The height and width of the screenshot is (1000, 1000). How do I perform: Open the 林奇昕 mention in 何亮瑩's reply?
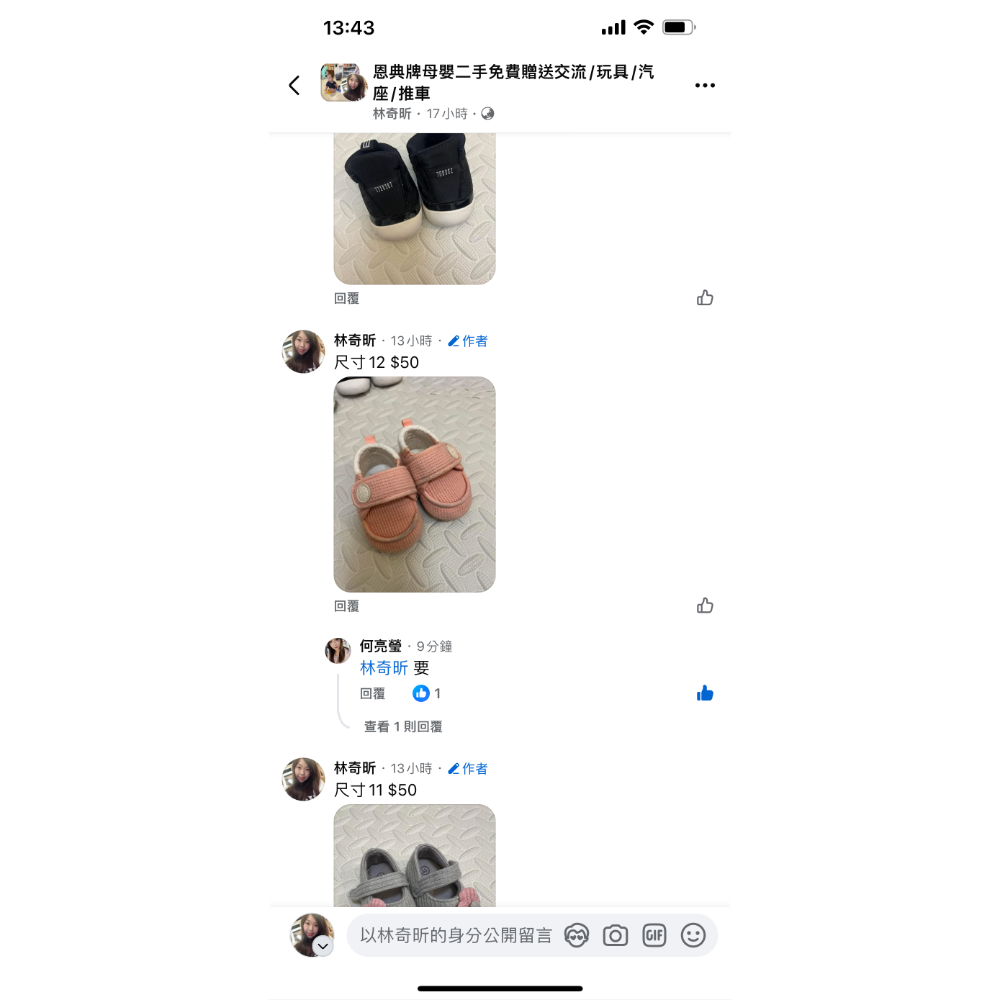pyautogui.click(x=384, y=668)
